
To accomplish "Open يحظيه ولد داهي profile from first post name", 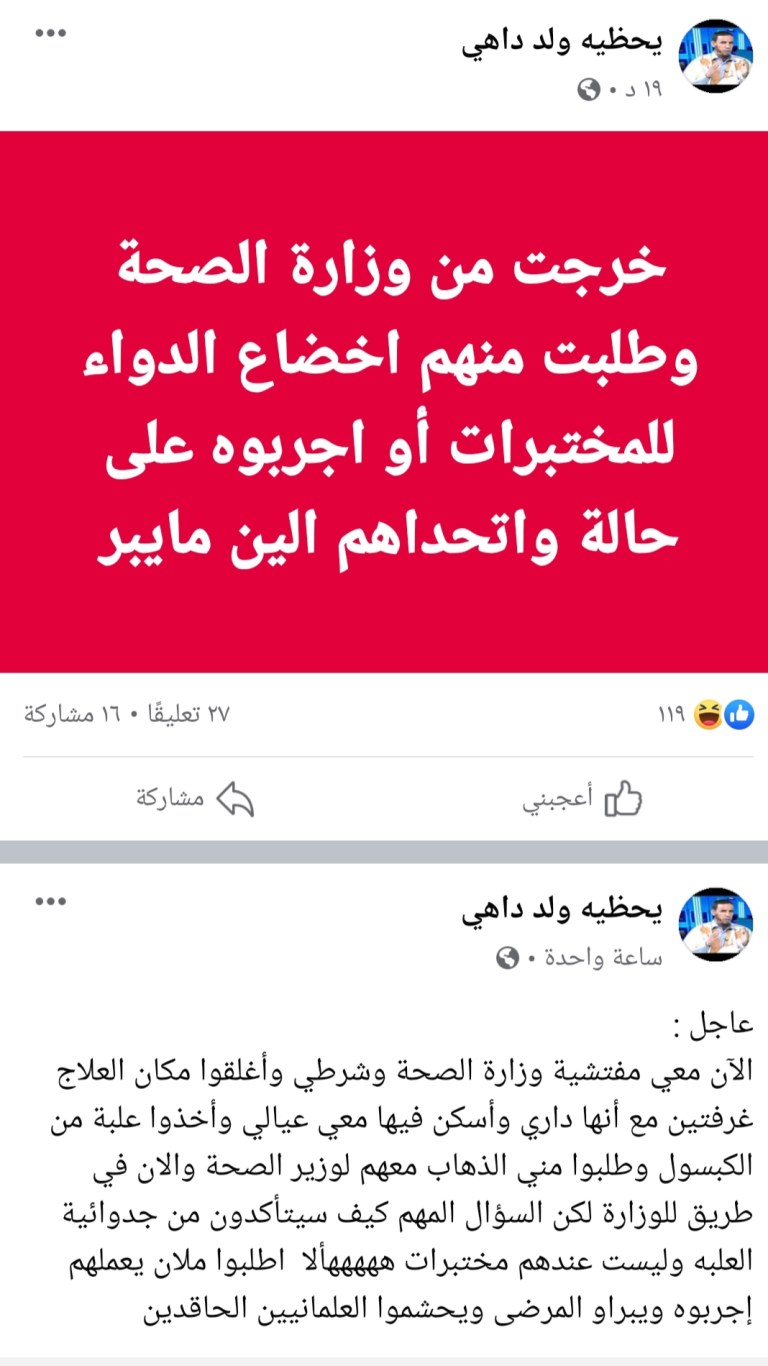I will (x=562, y=43).
